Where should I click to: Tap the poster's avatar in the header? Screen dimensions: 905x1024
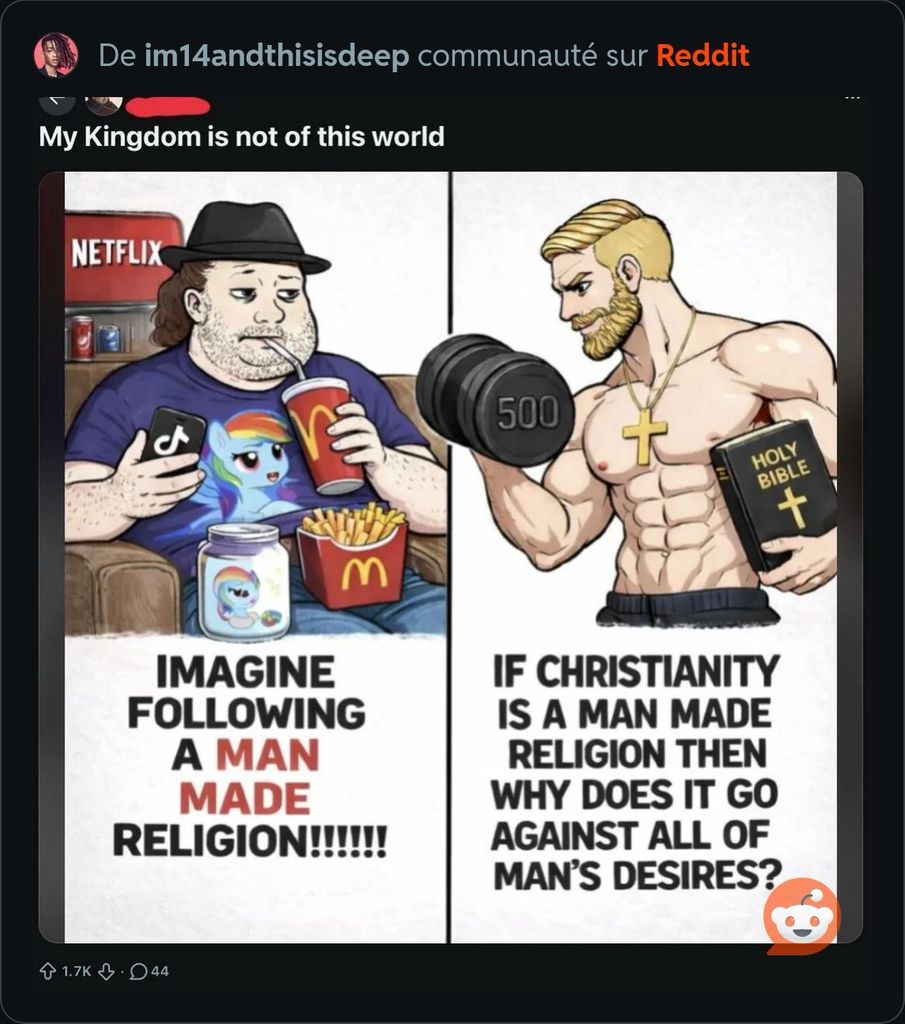pos(56,55)
